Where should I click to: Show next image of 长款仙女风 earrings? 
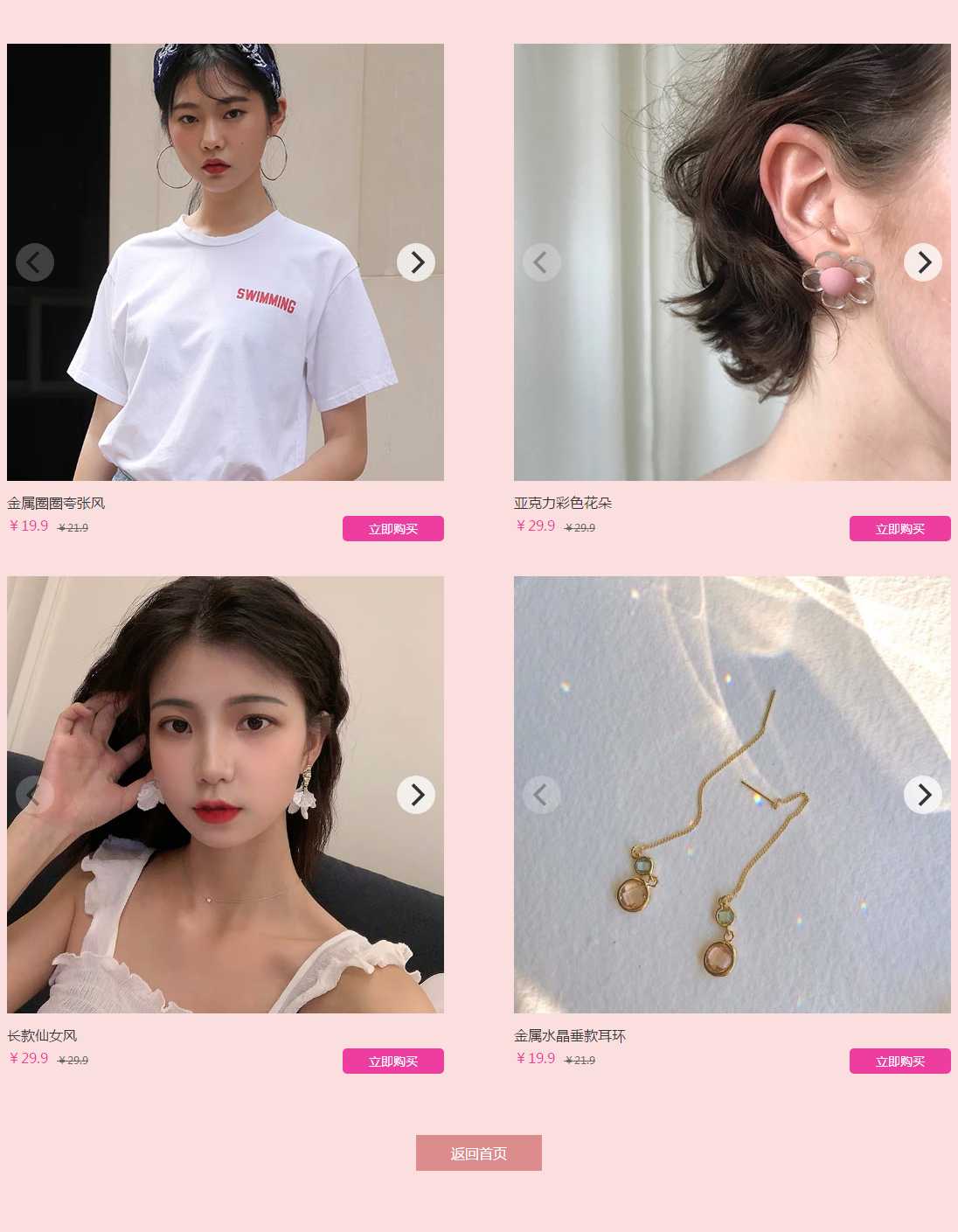click(x=416, y=795)
